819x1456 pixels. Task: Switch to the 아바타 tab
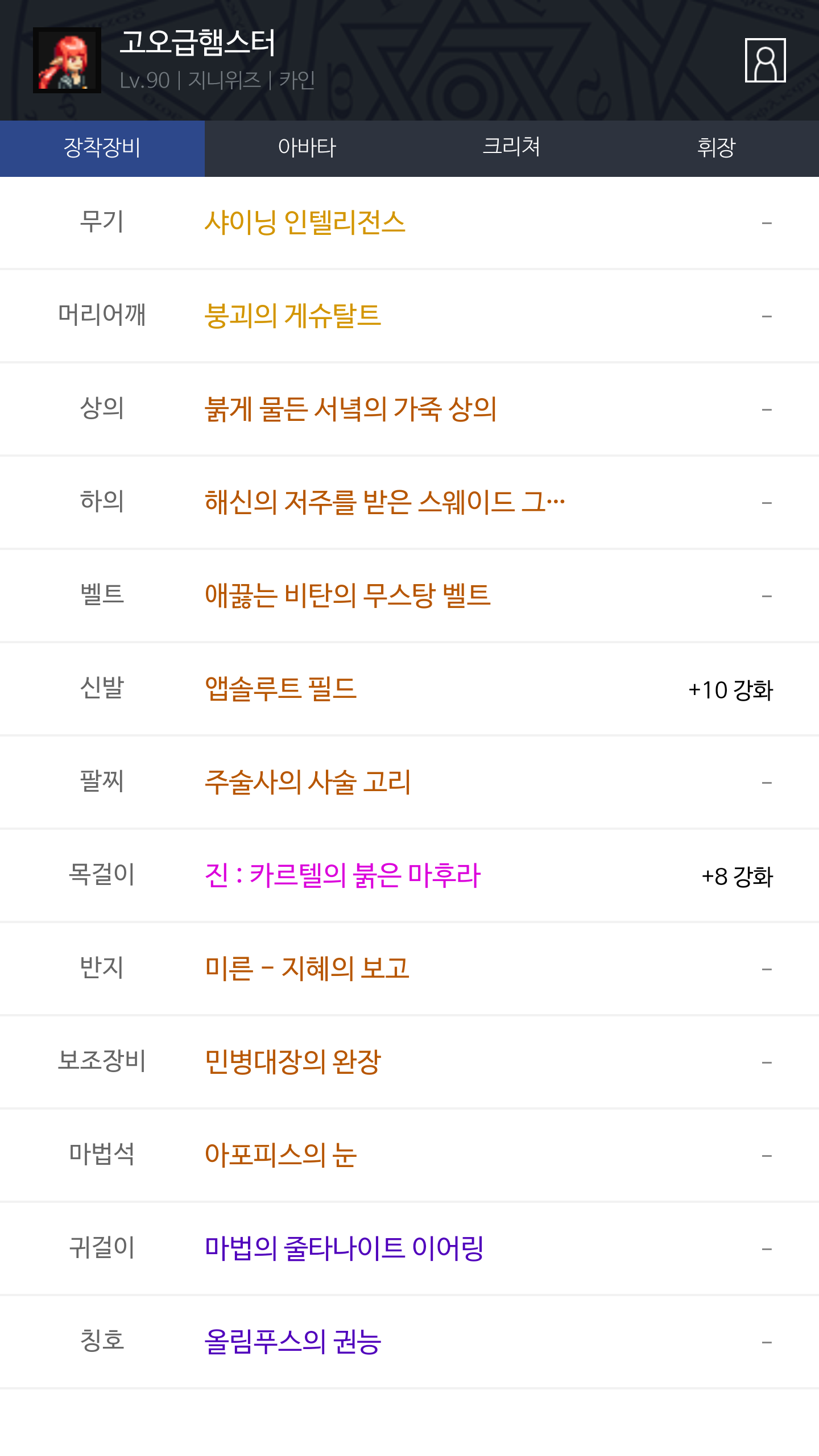(x=307, y=148)
